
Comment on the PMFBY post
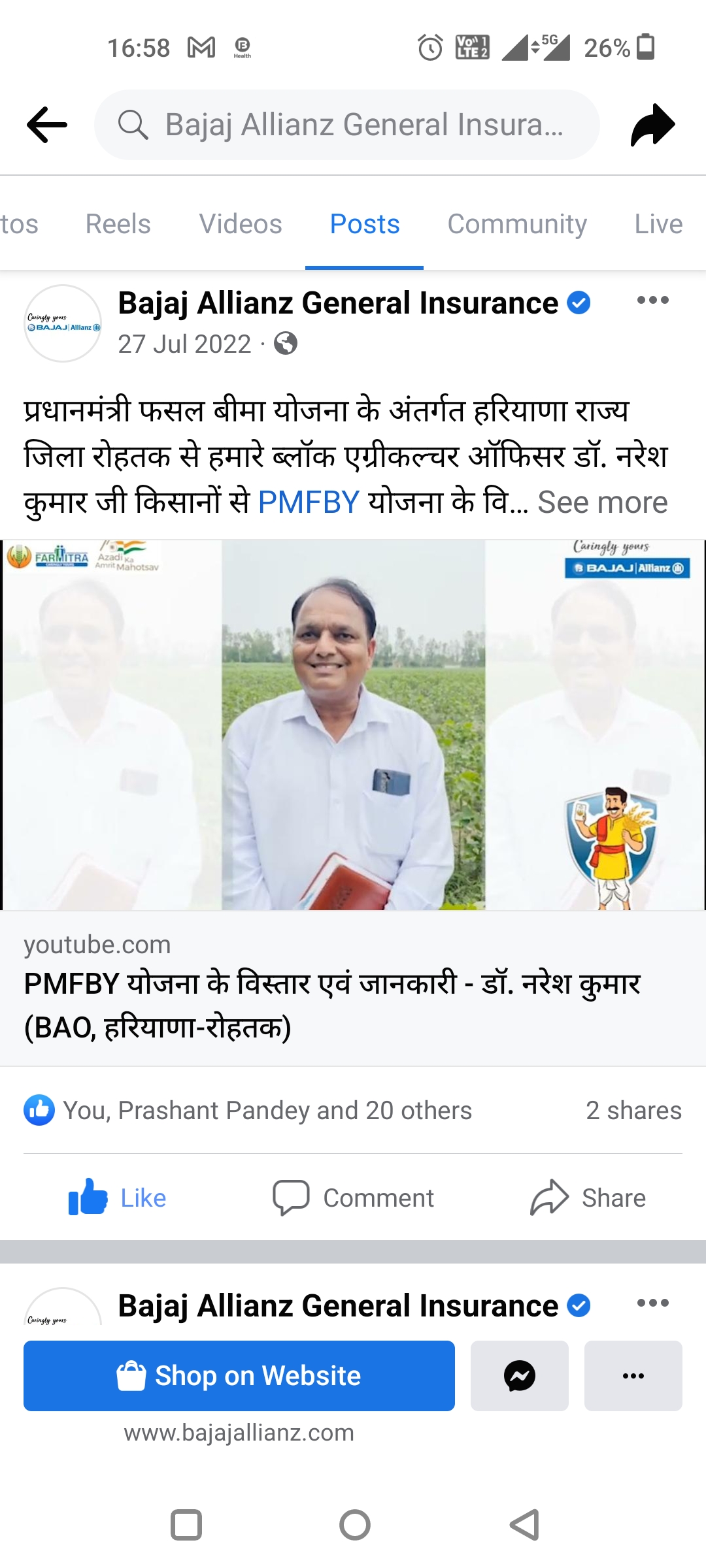[353, 1198]
